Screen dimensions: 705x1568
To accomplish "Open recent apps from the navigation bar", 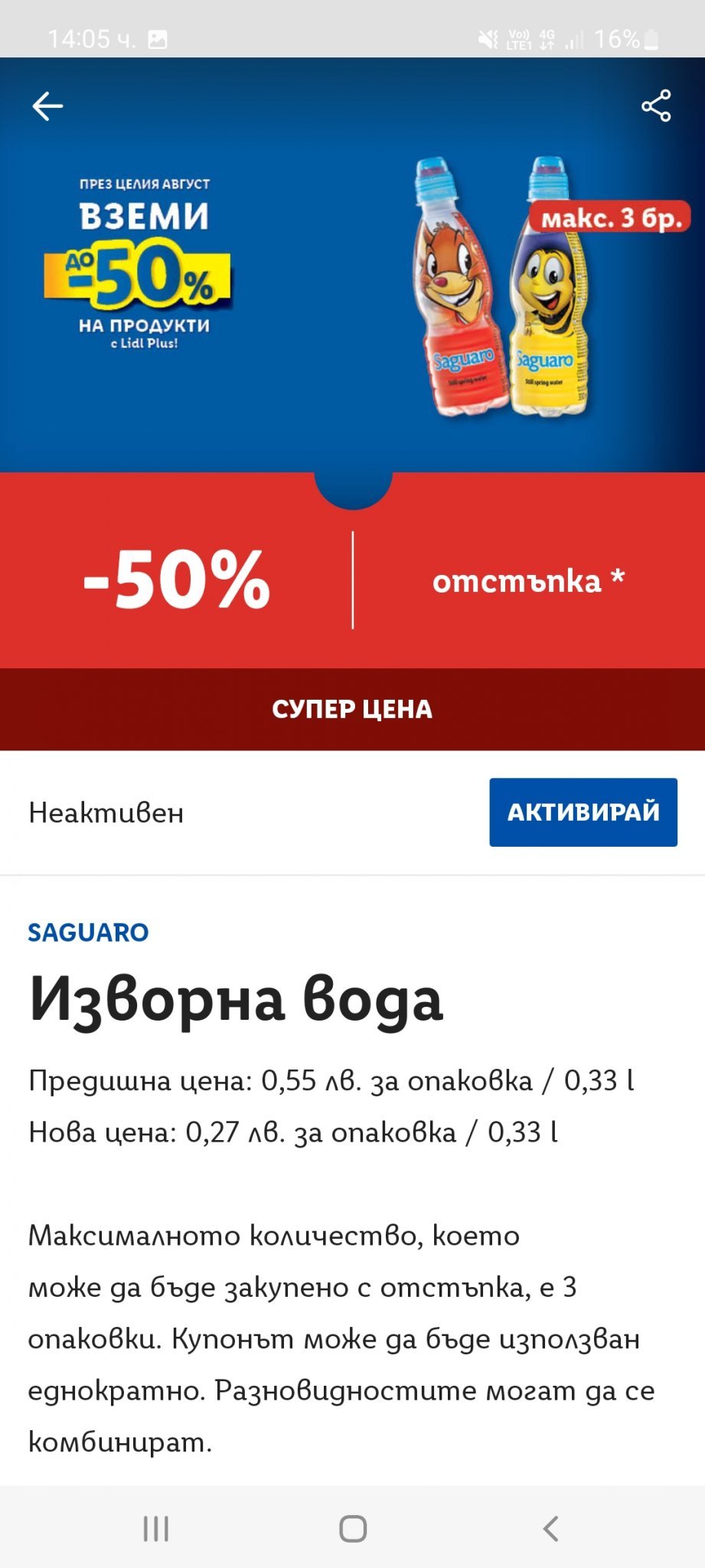I will (x=156, y=1528).
